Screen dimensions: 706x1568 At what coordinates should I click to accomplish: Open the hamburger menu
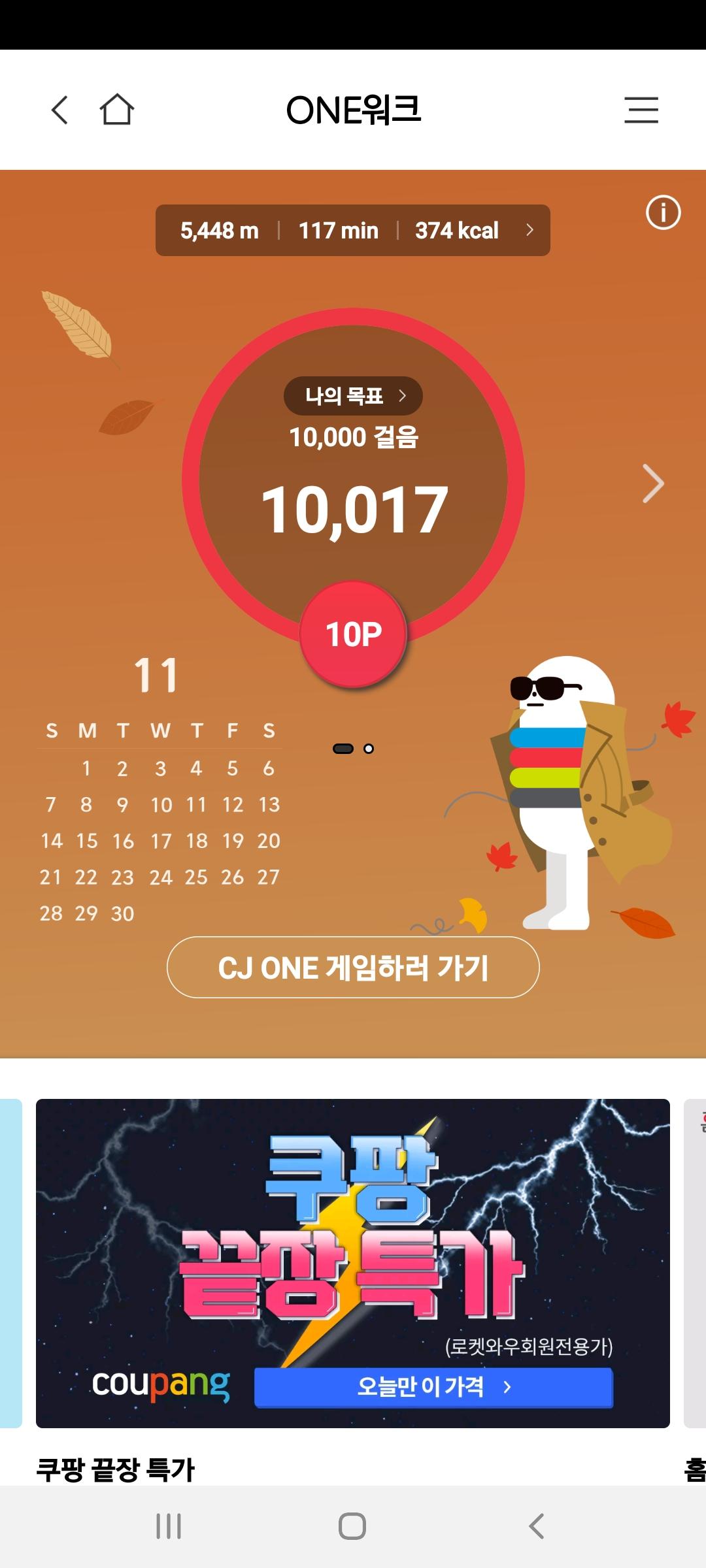click(641, 110)
